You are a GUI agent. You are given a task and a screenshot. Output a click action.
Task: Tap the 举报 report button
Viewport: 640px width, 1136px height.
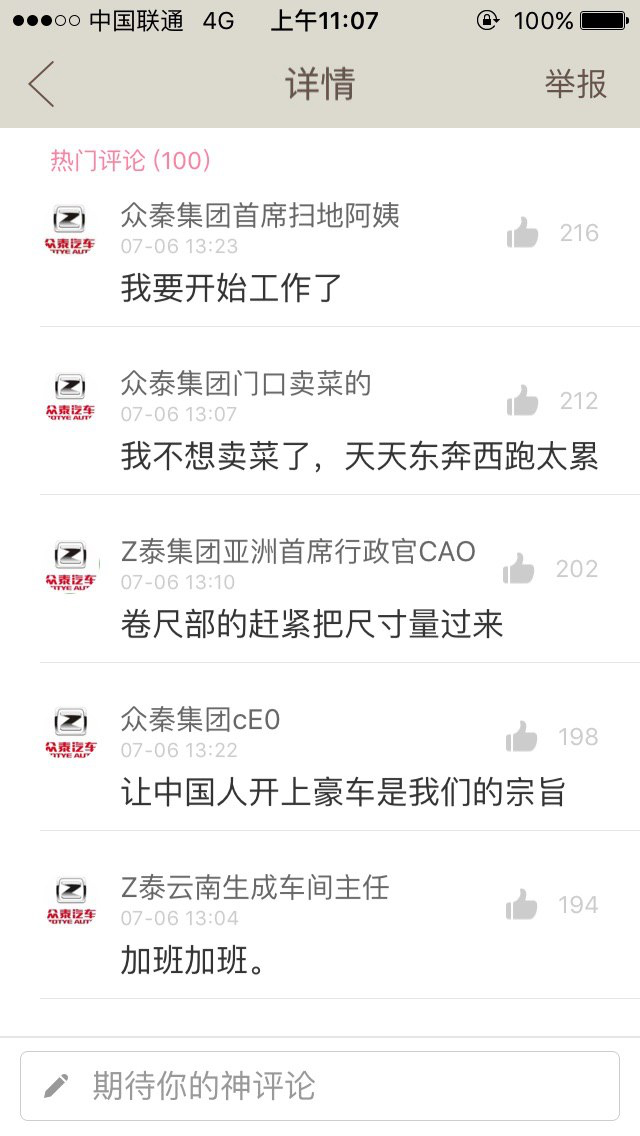click(575, 84)
